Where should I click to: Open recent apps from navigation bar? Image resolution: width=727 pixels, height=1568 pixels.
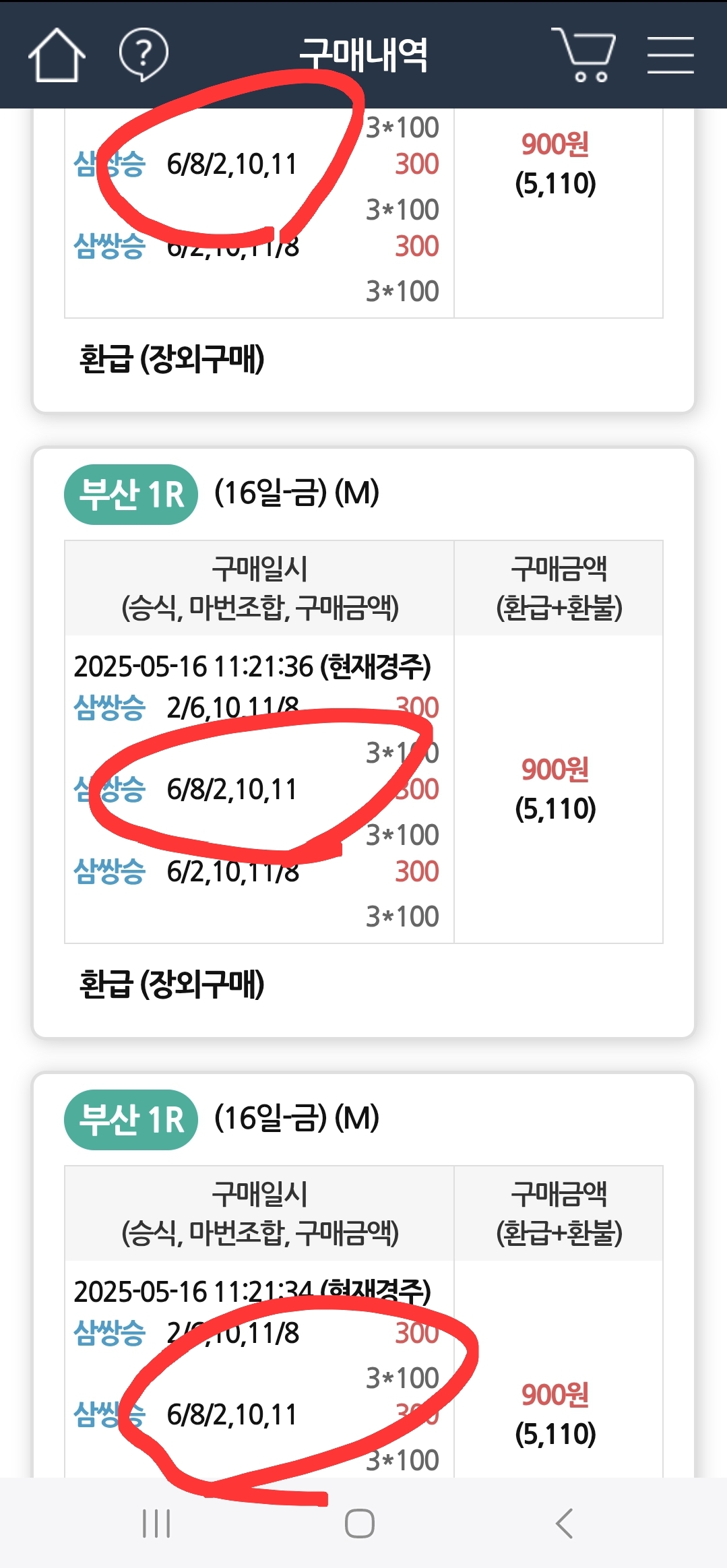point(156,1523)
